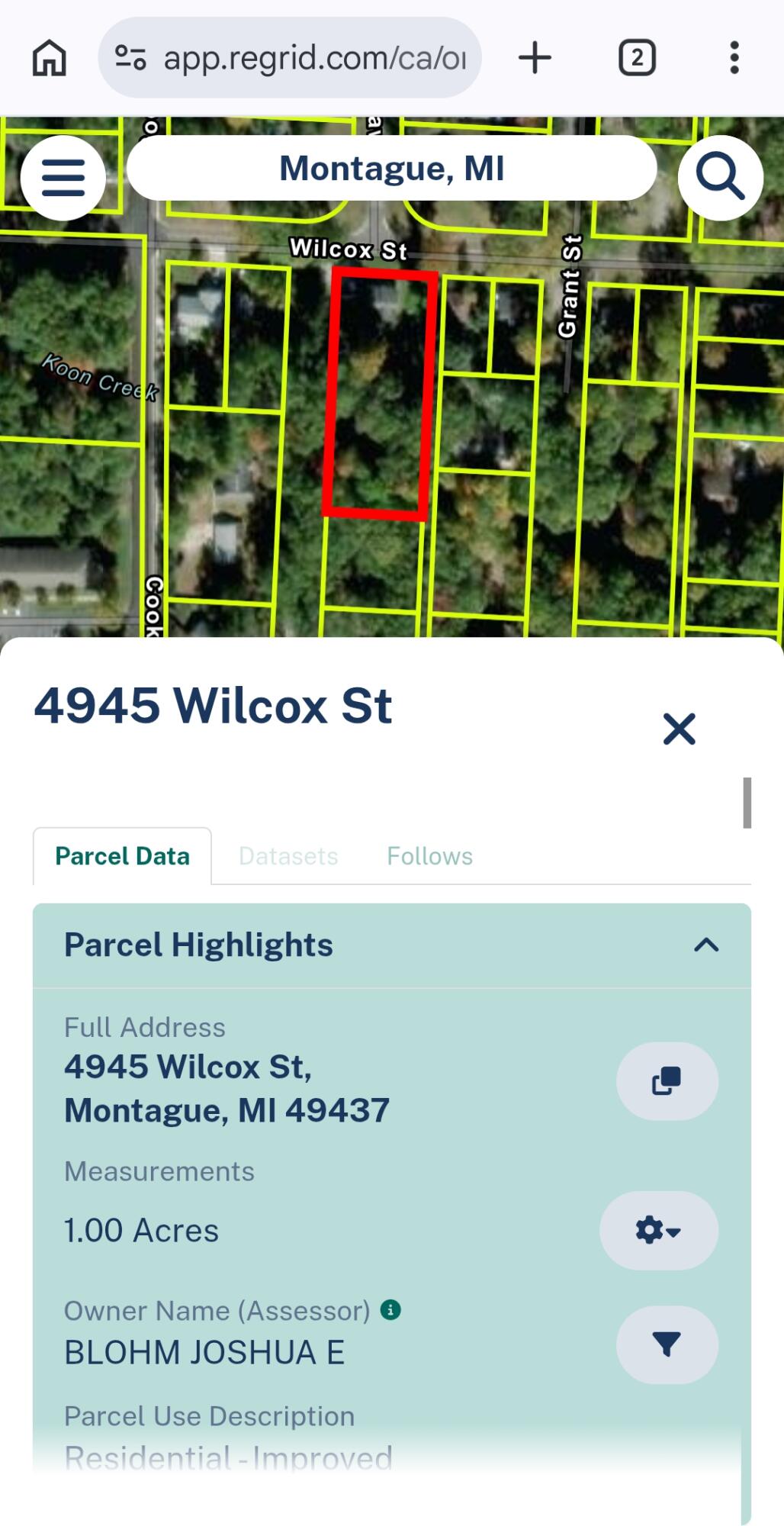Tap the map search magnifier icon
The image size is (784, 1526).
(720, 178)
